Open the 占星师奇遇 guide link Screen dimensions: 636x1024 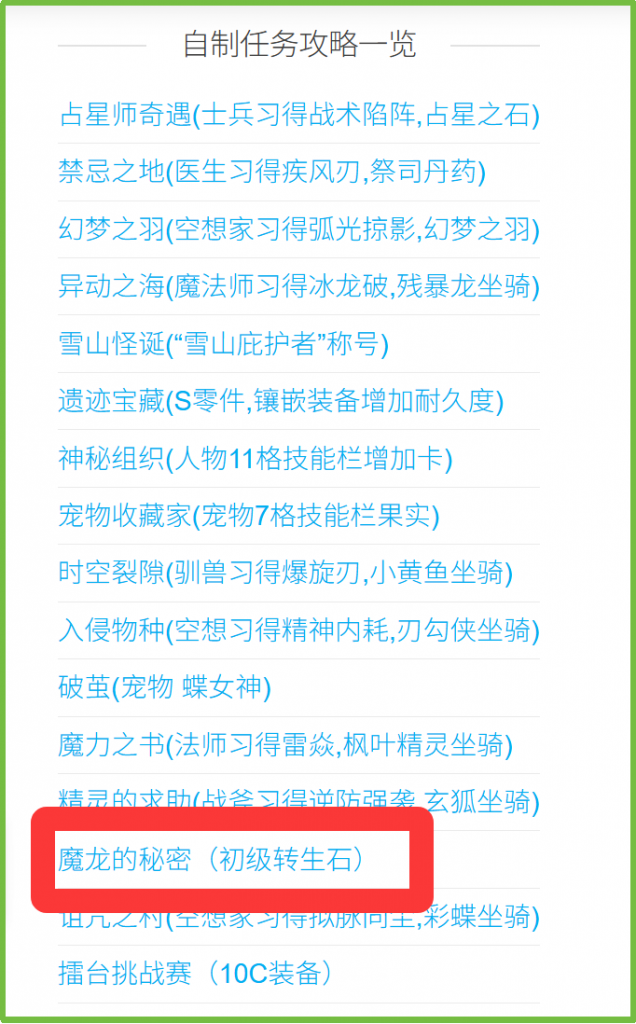coord(298,116)
